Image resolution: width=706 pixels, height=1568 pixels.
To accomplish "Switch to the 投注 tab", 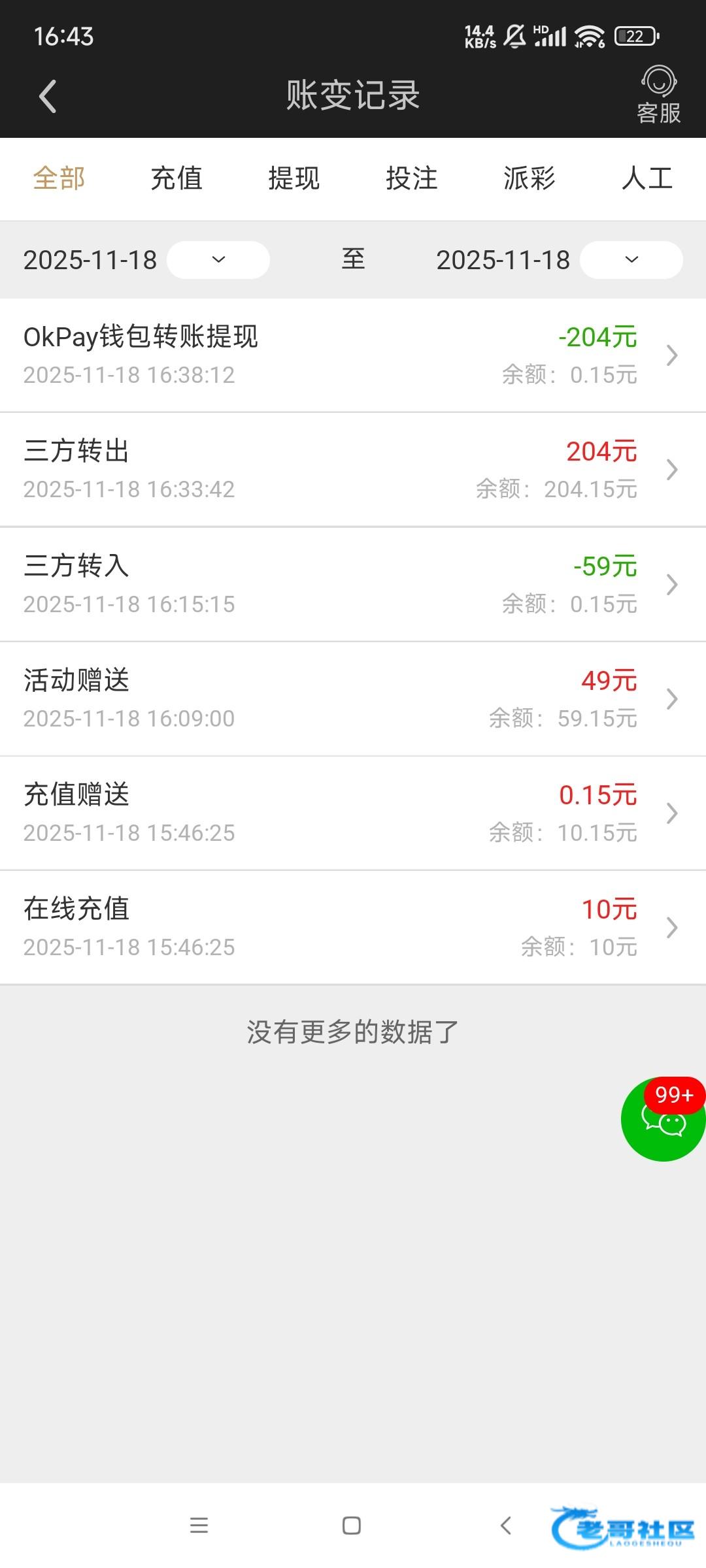I will coord(412,178).
